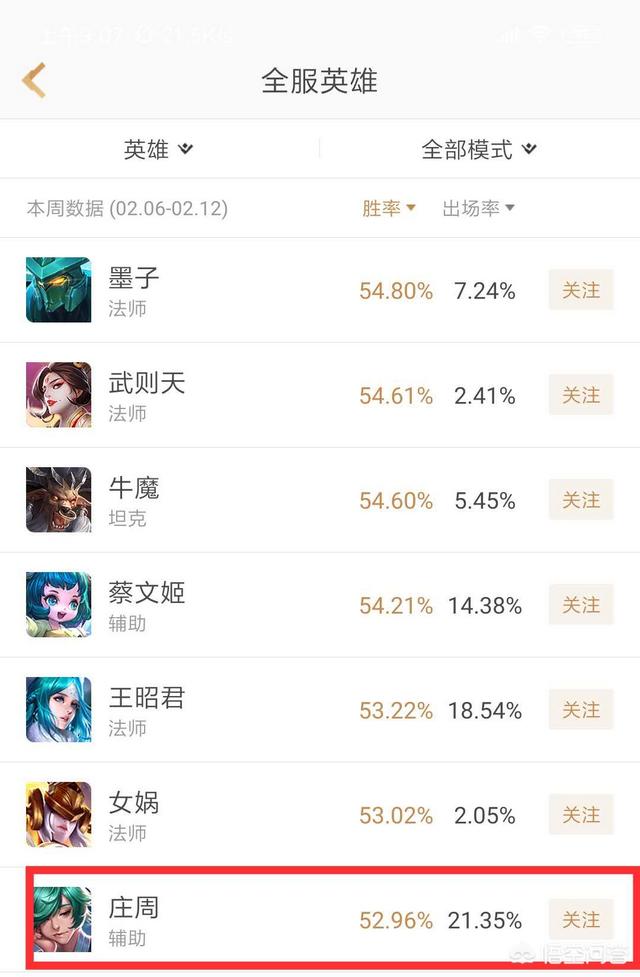
Task: Tap the 关注 button beside 女娲
Action: pos(580,815)
